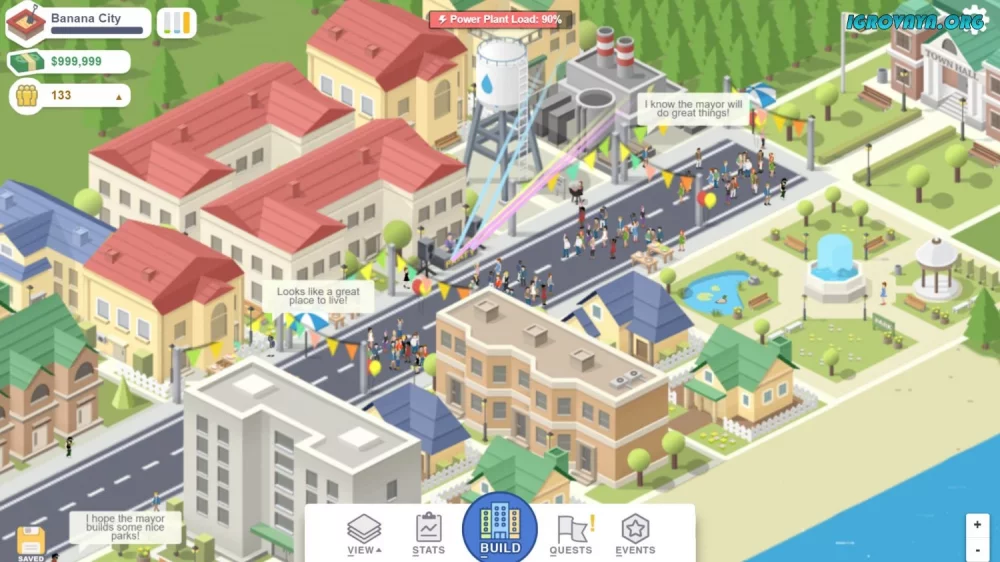Open the Build menu
The height and width of the screenshot is (562, 1000).
(x=500, y=528)
